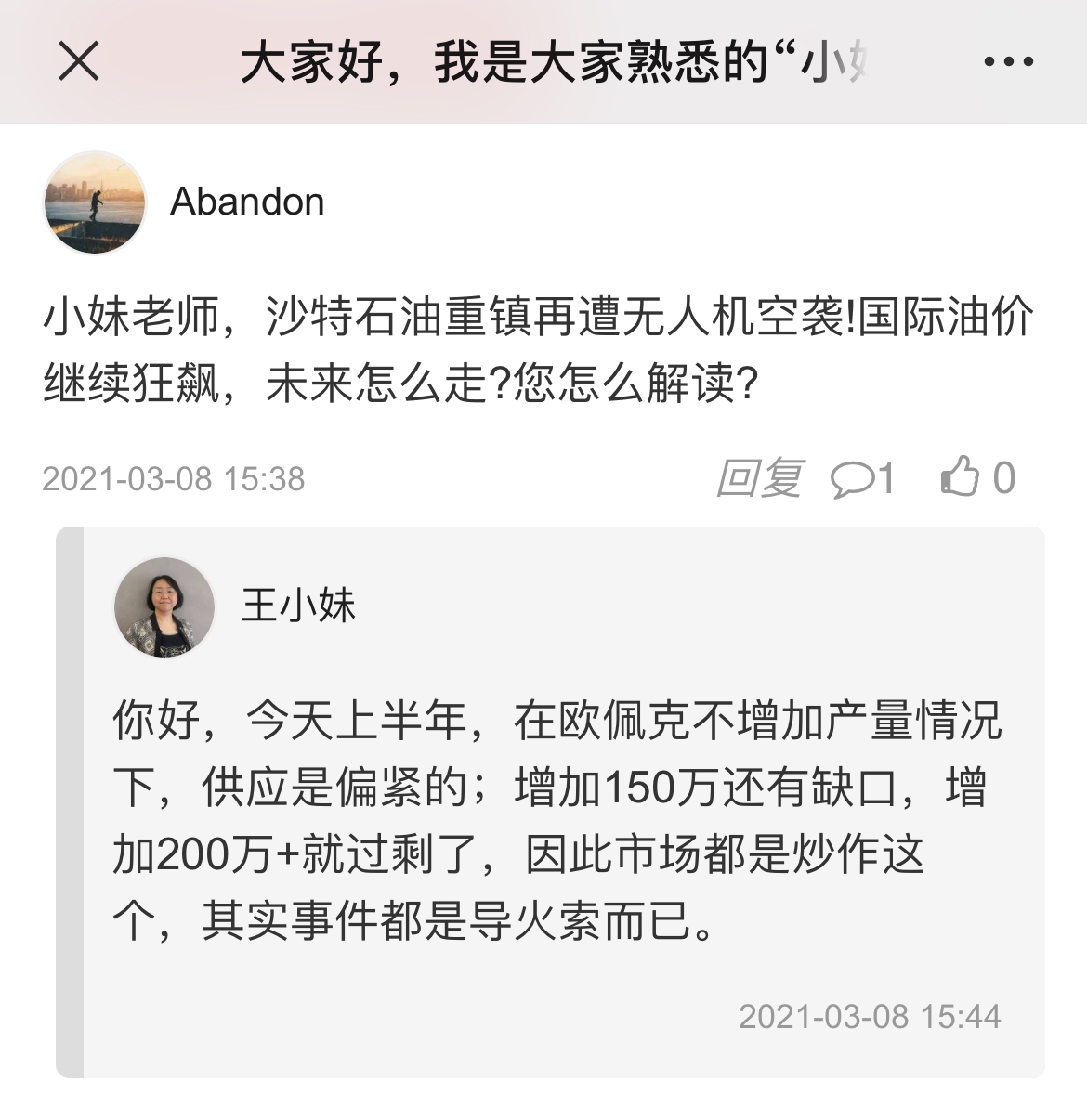The width and height of the screenshot is (1087, 1120).
Task: Open 王小妹's profile avatar
Action: pyautogui.click(x=164, y=607)
